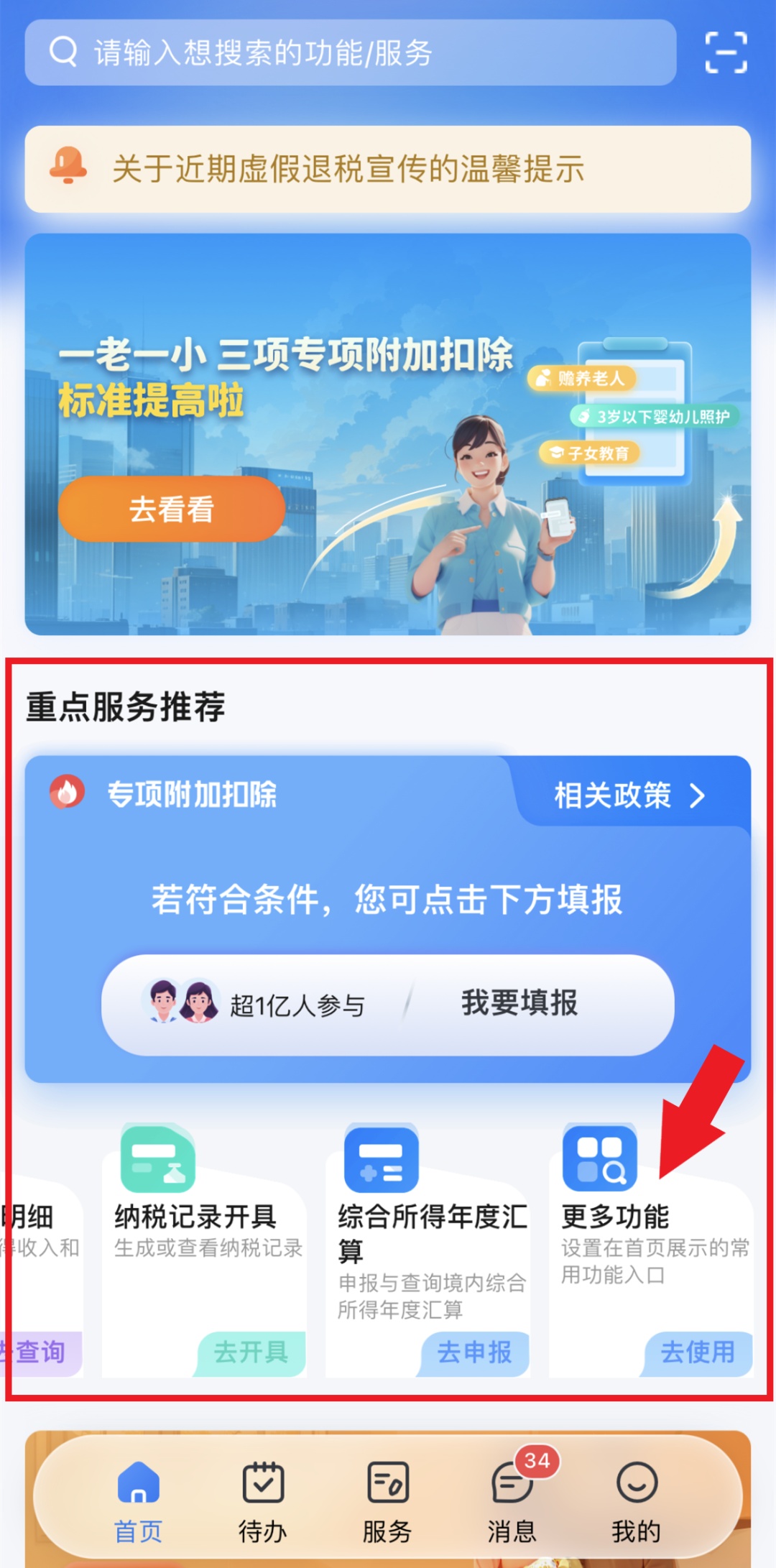Tap 去使用 under 更多功能
The width and height of the screenshot is (776, 1568).
tap(698, 1352)
